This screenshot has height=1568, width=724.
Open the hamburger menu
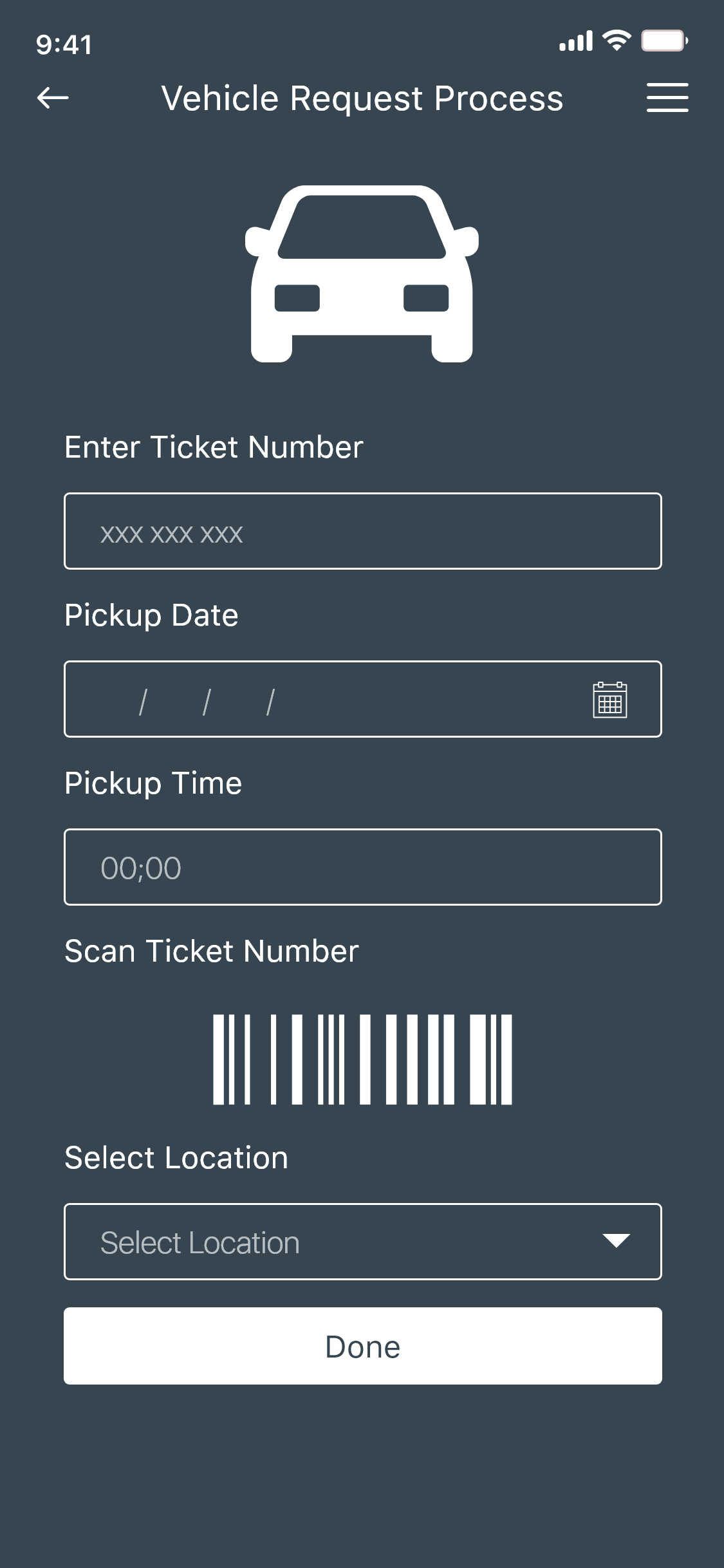coord(667,98)
